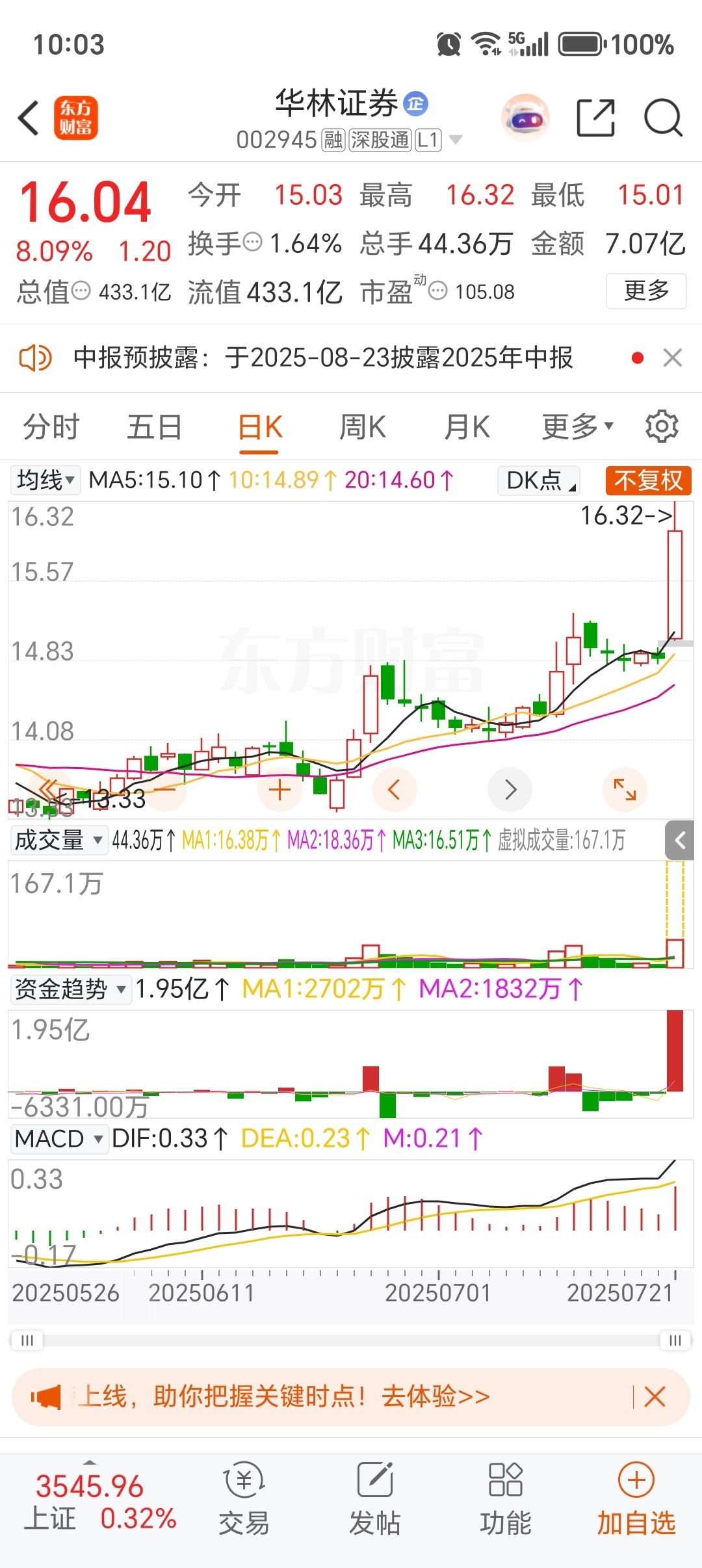The image size is (702, 1568).
Task: Open chart settings gear
Action: (x=662, y=426)
